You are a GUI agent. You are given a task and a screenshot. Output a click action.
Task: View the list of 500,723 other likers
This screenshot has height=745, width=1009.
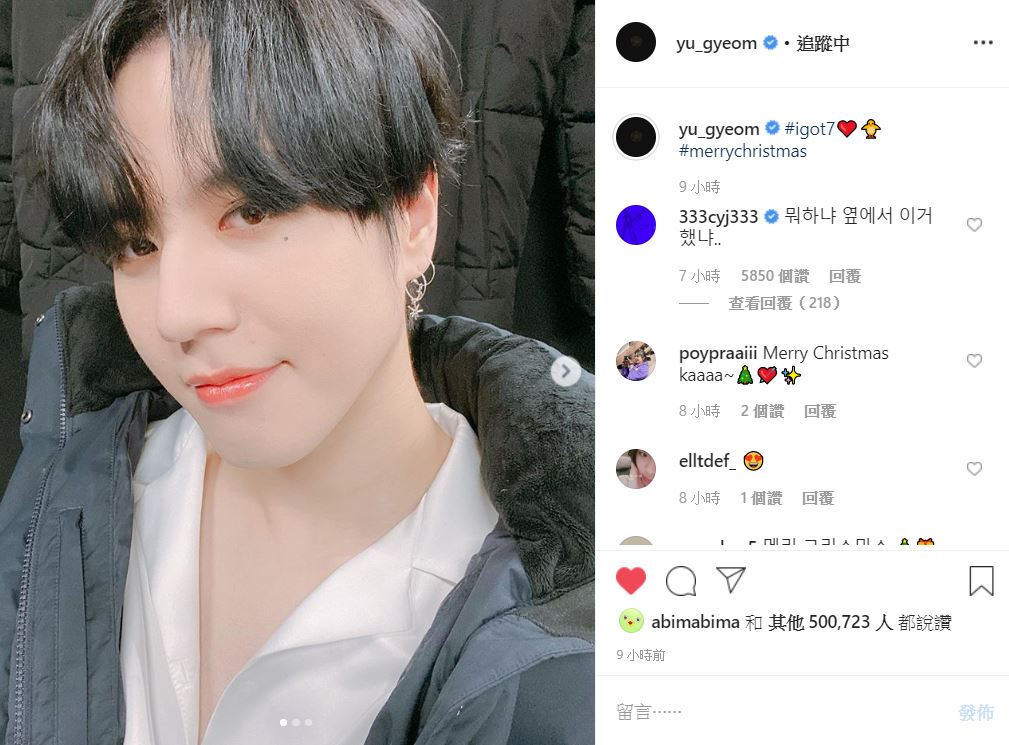click(830, 622)
